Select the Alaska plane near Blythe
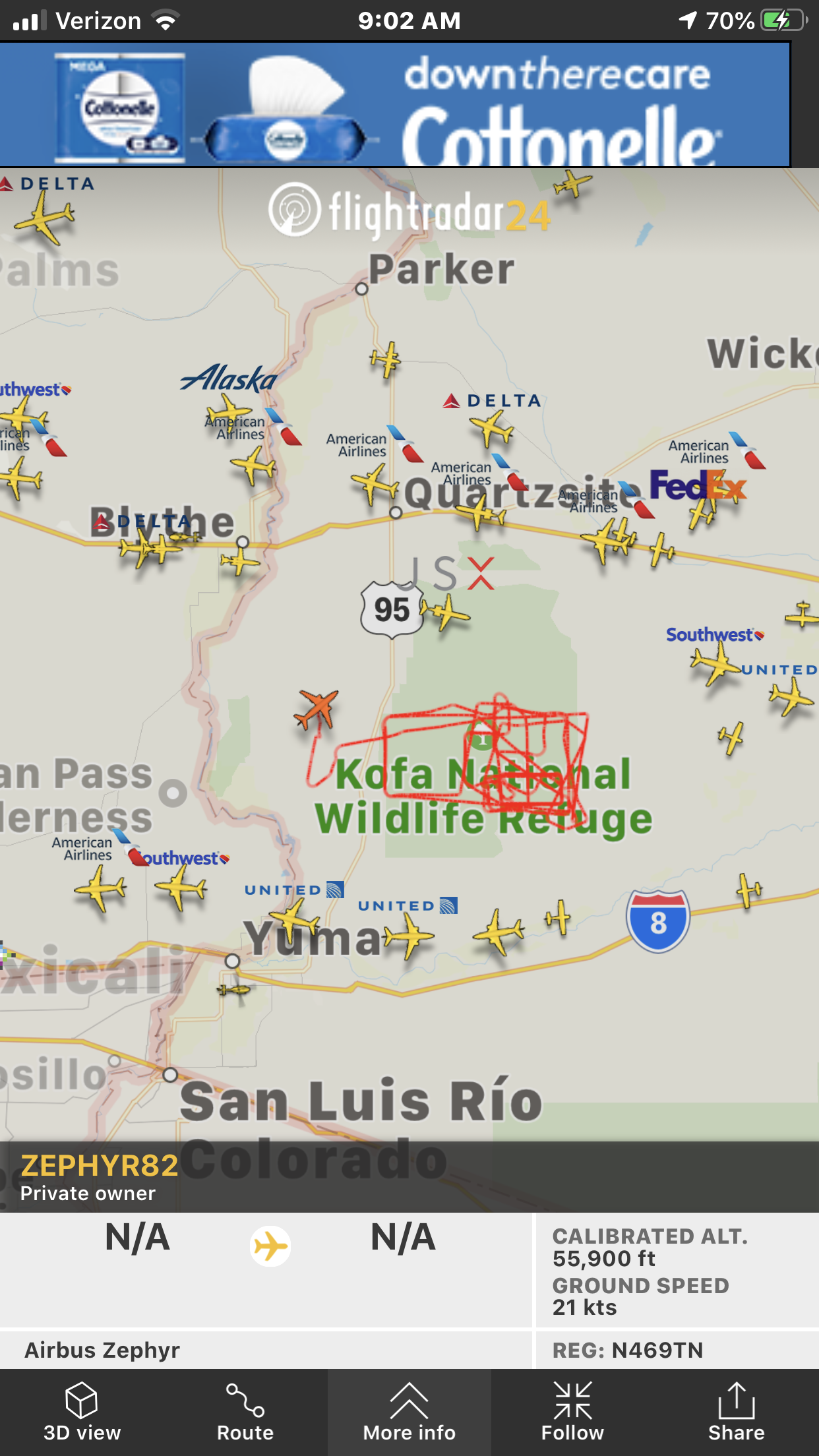This screenshot has height=1456, width=819. 228,410
